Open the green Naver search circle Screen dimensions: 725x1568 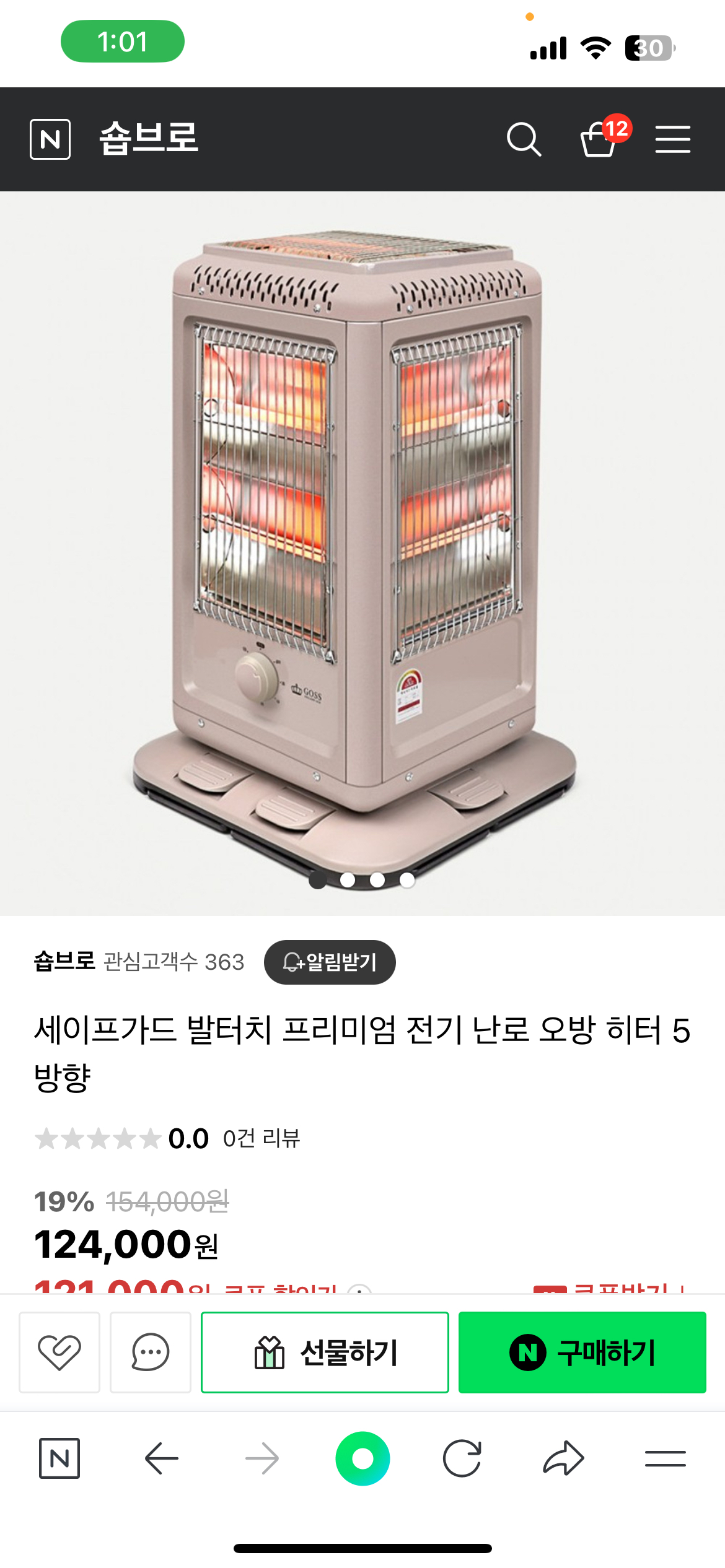tap(362, 1458)
